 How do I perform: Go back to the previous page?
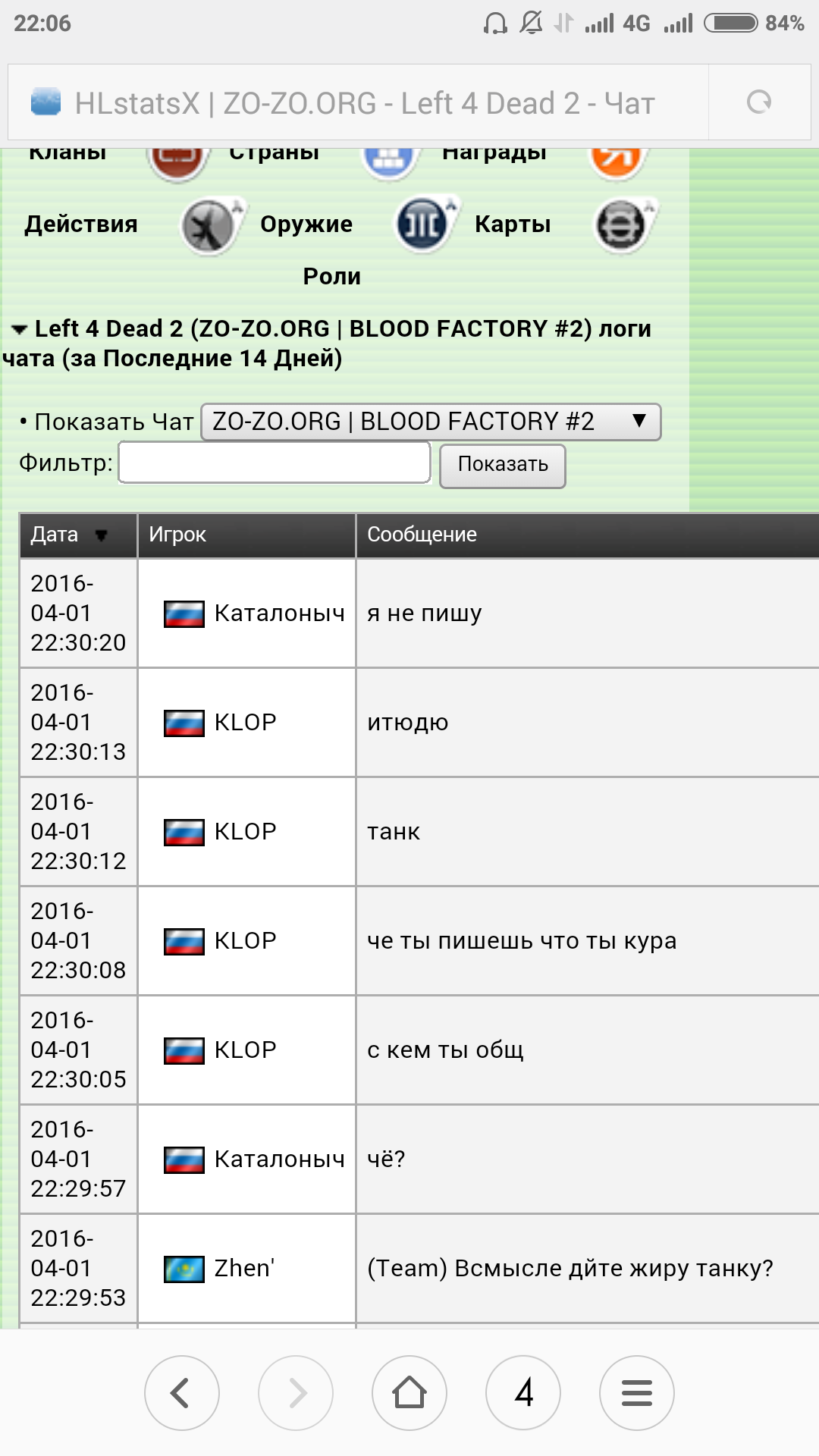(181, 1393)
